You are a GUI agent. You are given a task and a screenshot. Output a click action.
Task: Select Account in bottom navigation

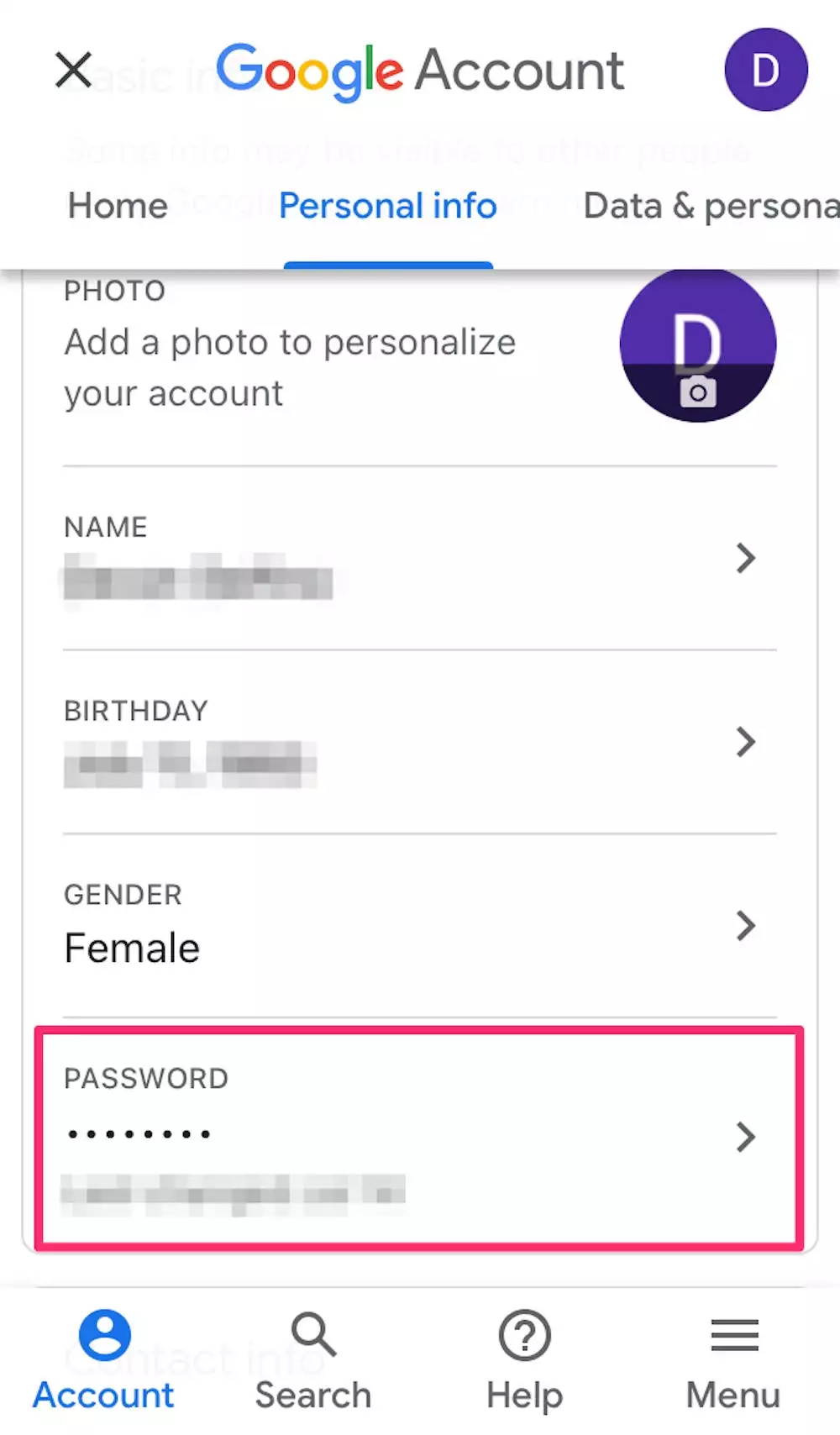click(x=104, y=1361)
